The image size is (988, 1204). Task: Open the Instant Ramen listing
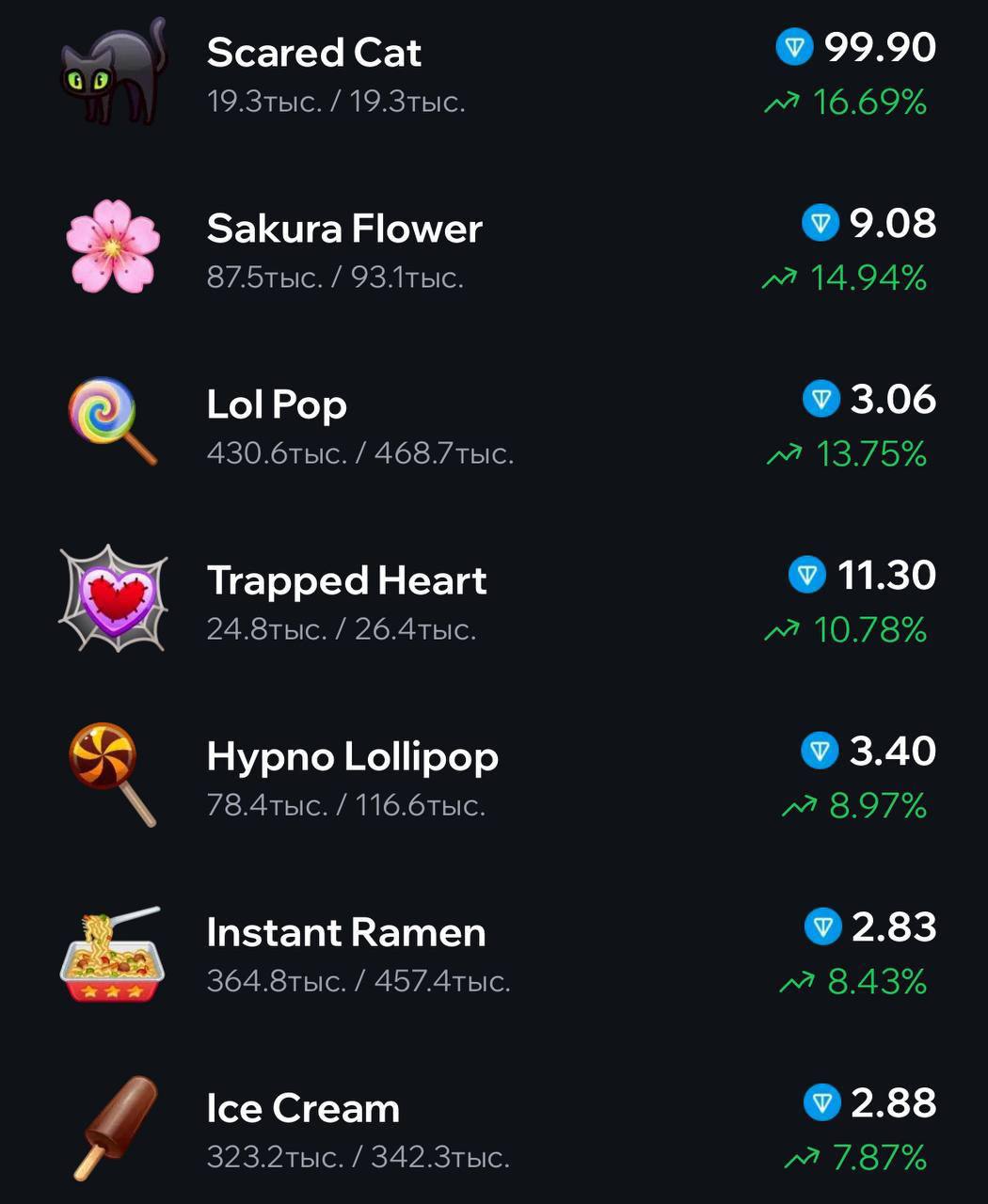coord(346,933)
